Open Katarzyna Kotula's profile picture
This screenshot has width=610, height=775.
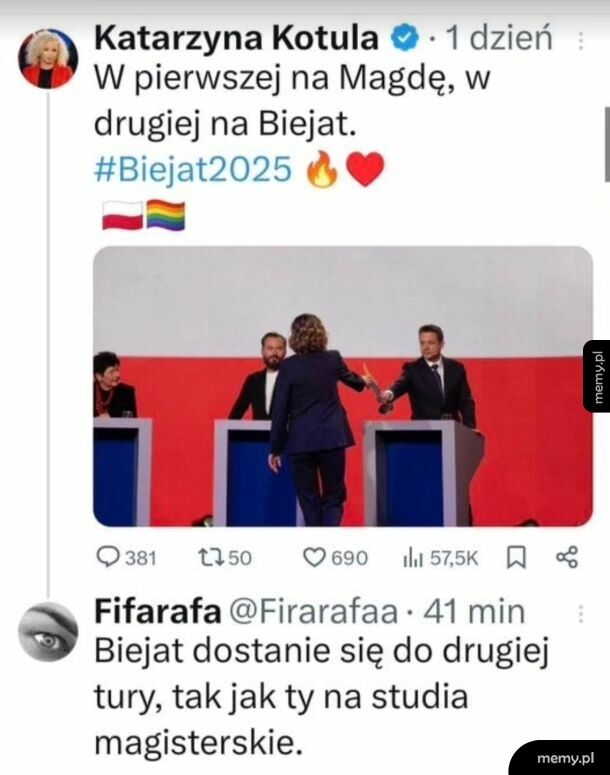tap(47, 59)
